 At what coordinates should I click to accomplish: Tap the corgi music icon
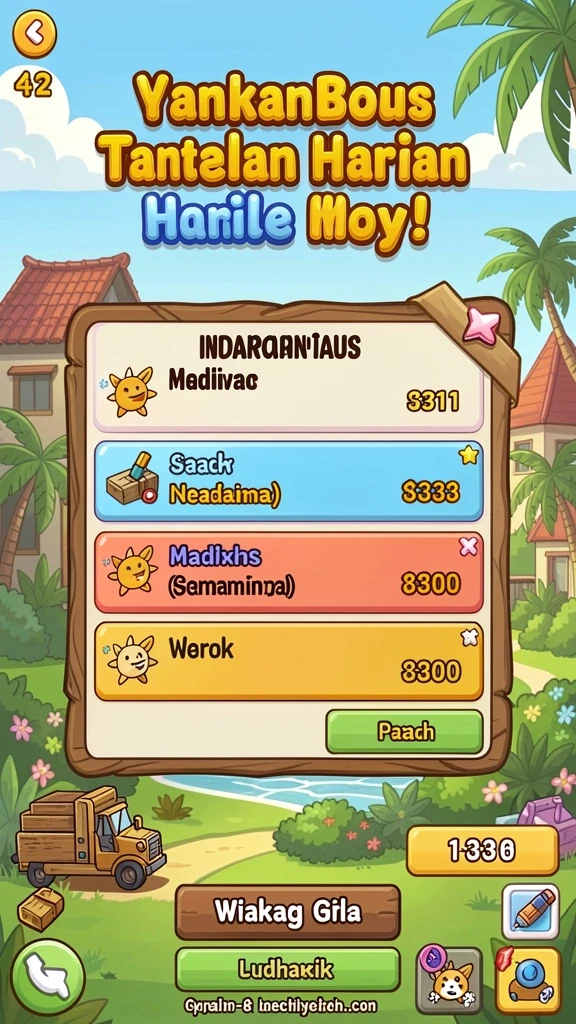pyautogui.click(x=449, y=980)
